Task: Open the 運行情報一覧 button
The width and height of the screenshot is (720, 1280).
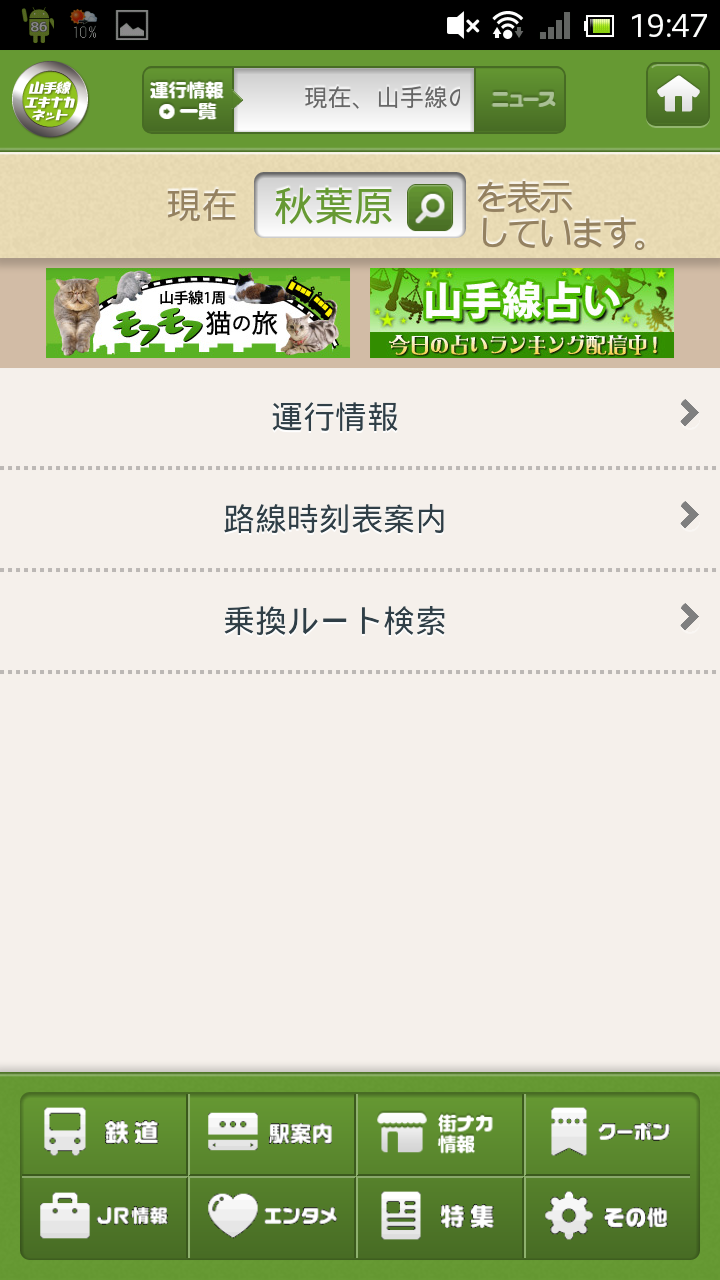Action: [189, 100]
